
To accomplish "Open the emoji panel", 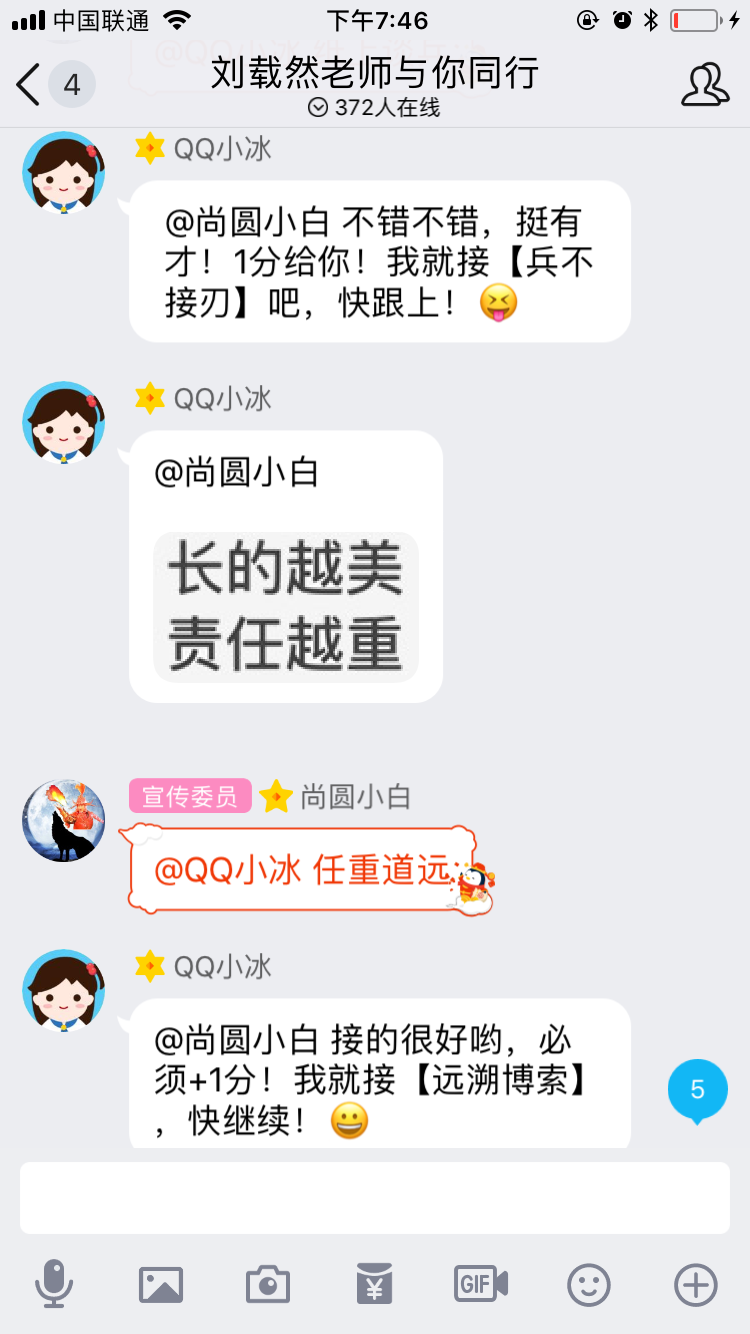I will coord(589,1284).
